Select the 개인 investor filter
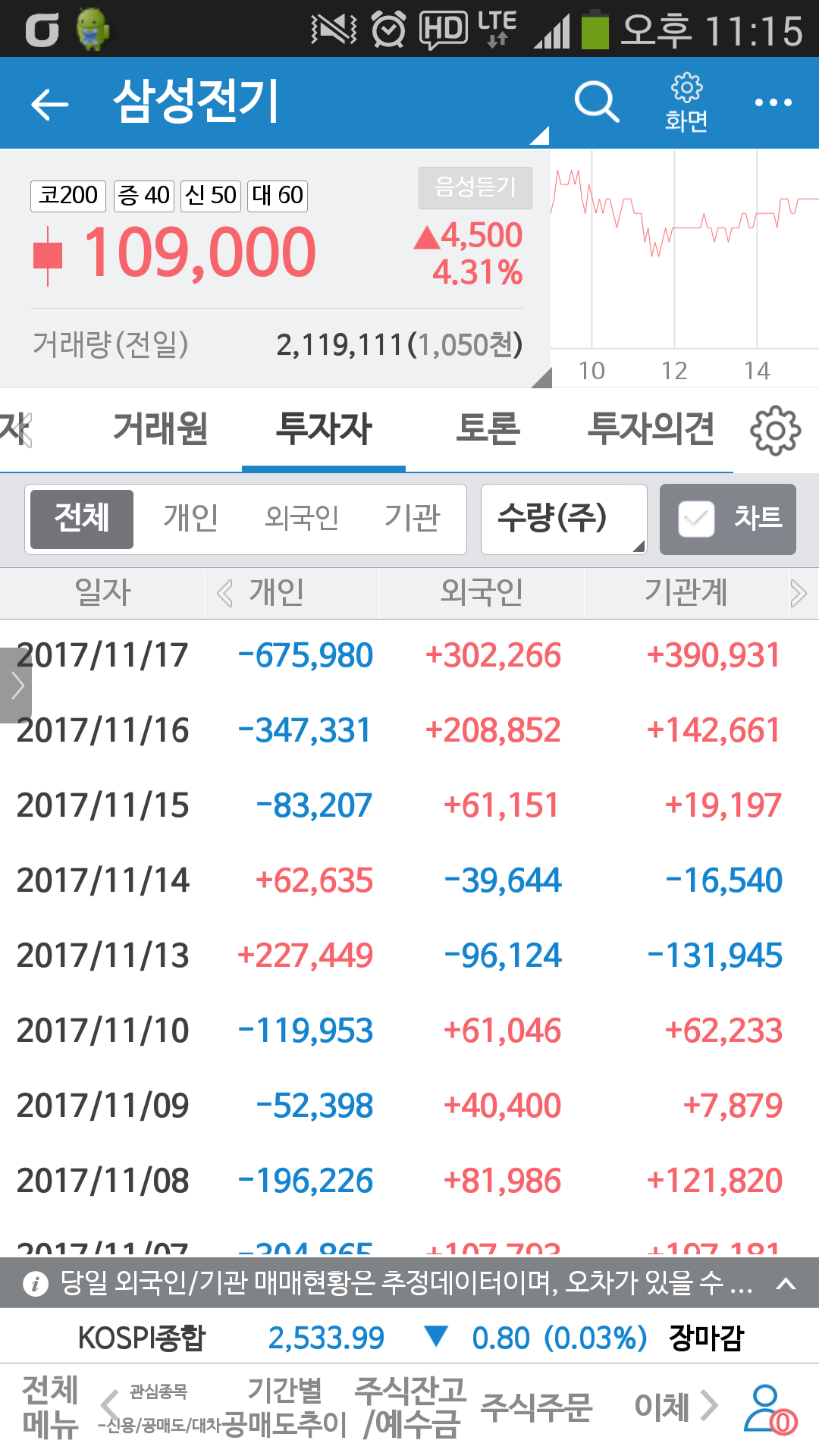This screenshot has width=819, height=1456. coord(190,519)
